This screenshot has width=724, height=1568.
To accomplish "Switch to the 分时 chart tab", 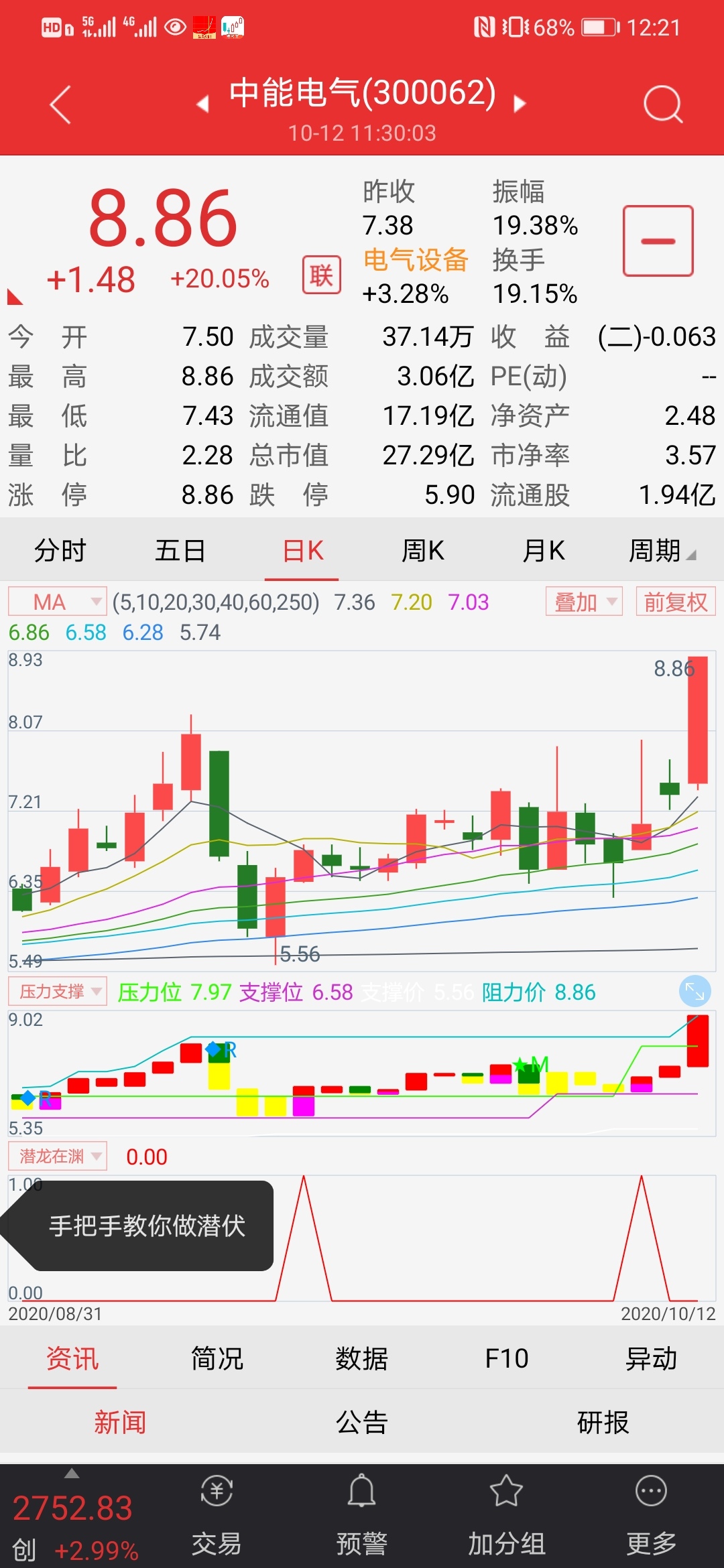I will 60,551.
